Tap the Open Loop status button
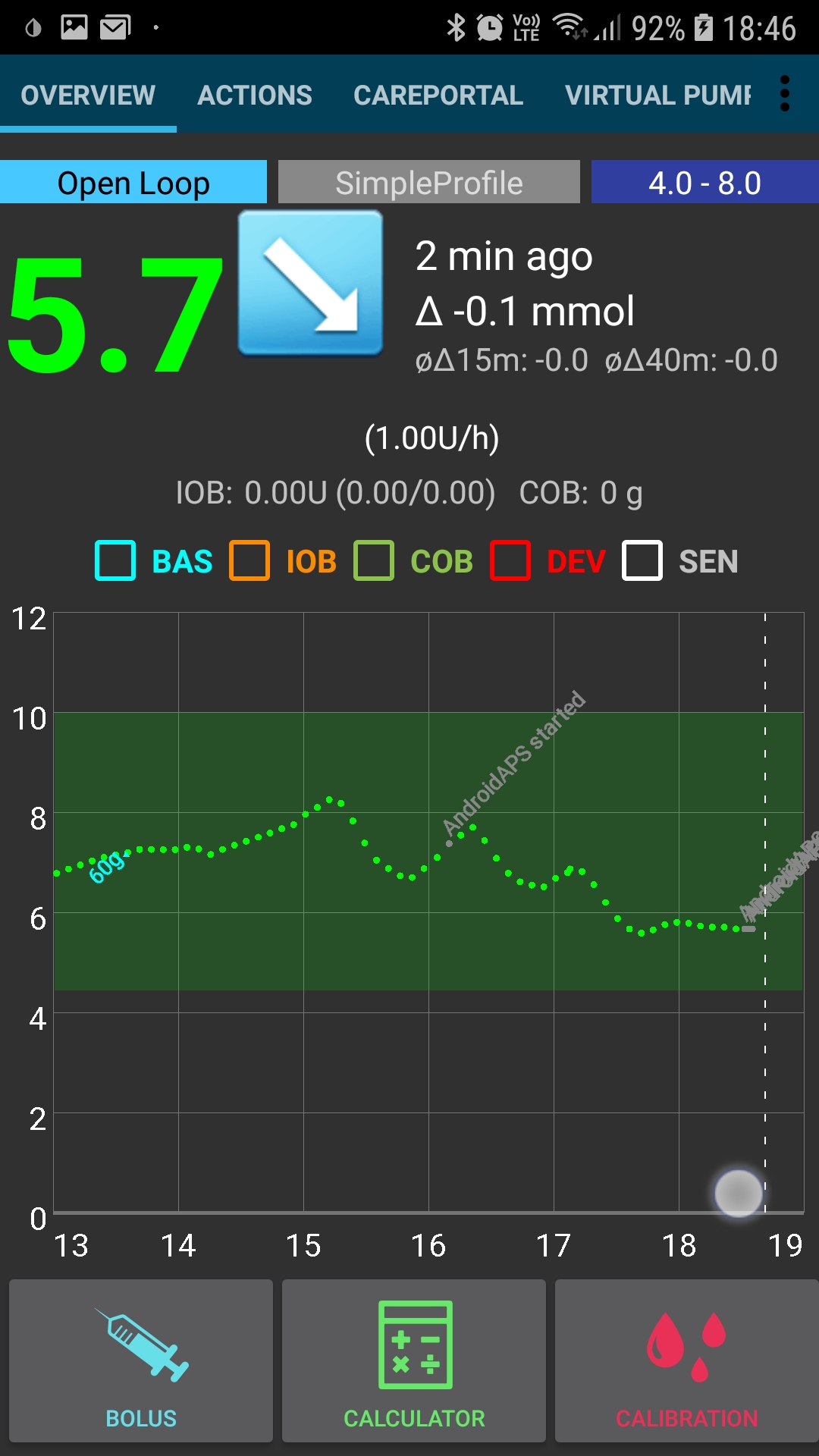This screenshot has height=1456, width=819. click(x=133, y=183)
